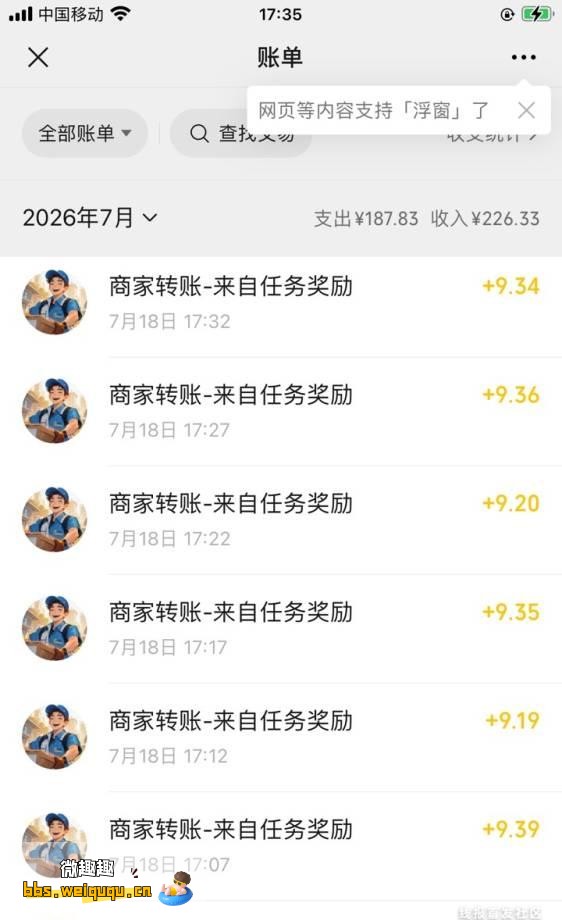This screenshot has width=562, height=920.
Task: Dismiss the 浮窗 tooltip banner
Action: point(526,110)
